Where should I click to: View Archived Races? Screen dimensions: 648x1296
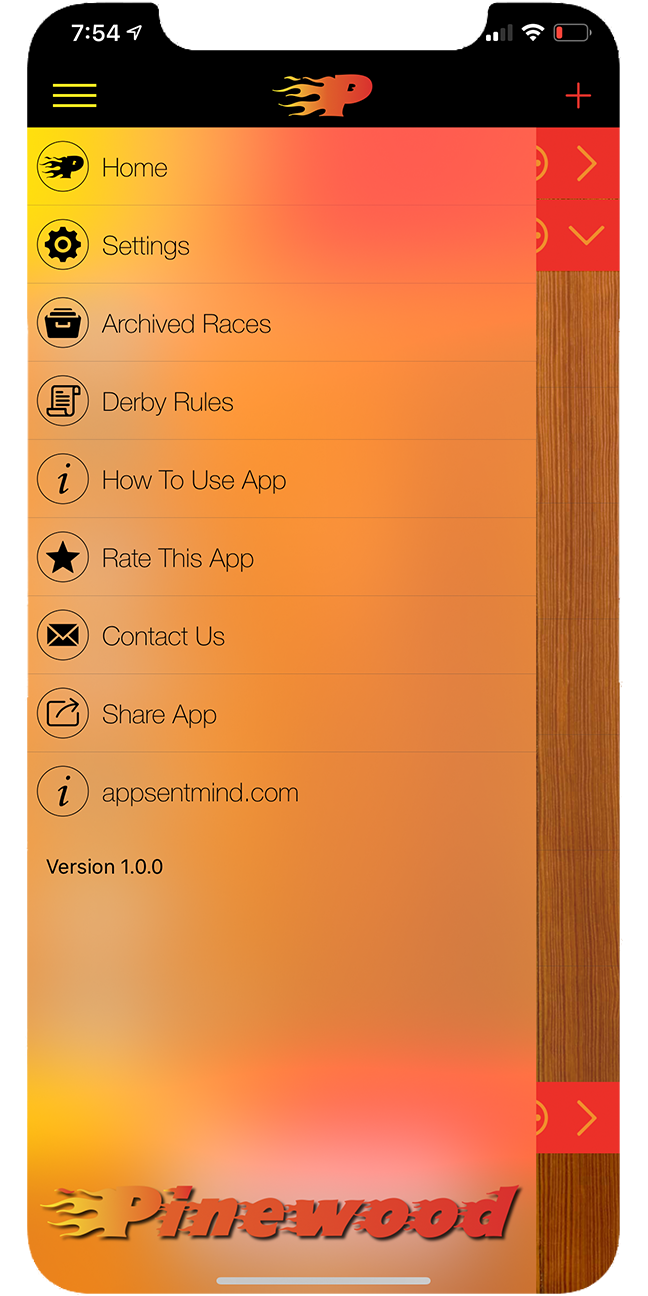coord(186,324)
